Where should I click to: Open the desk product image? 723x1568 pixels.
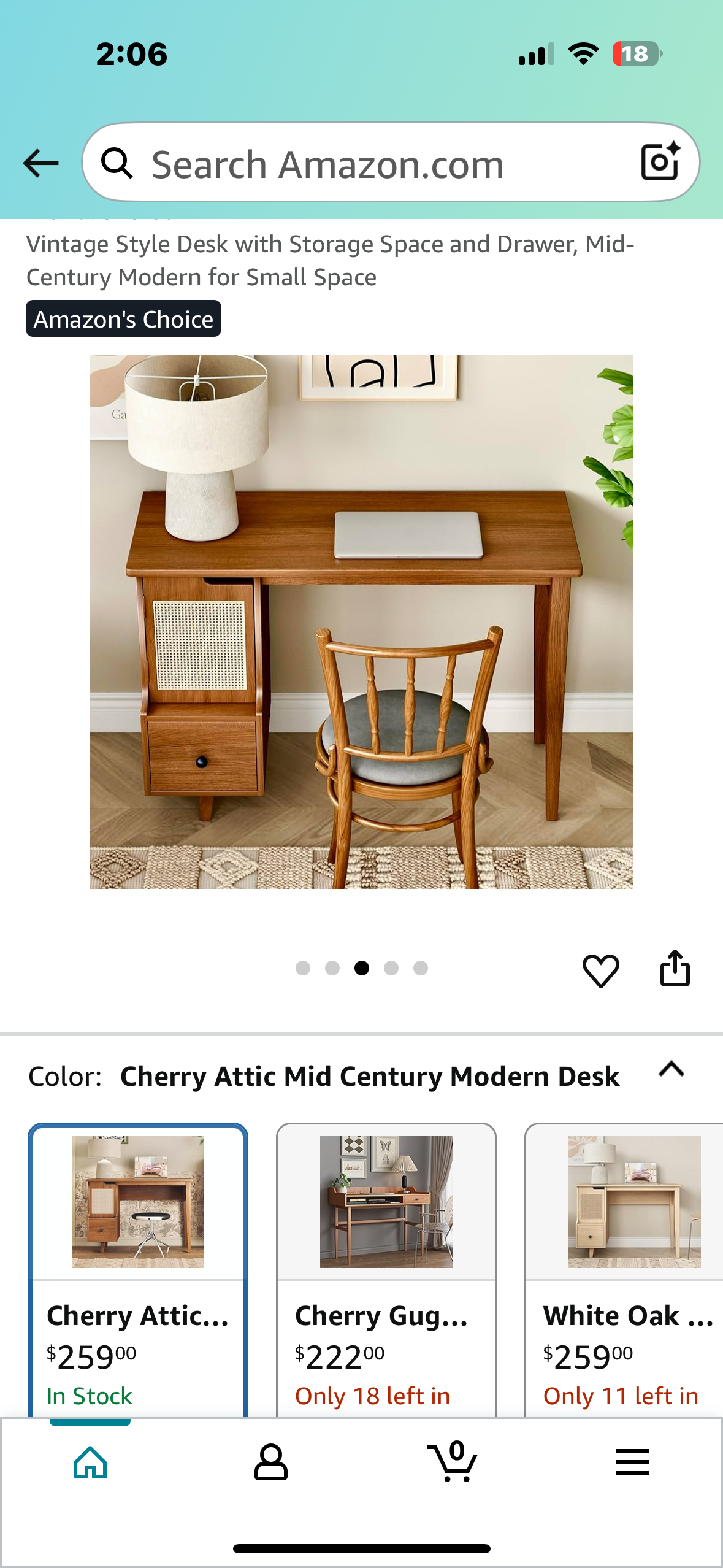(x=361, y=621)
